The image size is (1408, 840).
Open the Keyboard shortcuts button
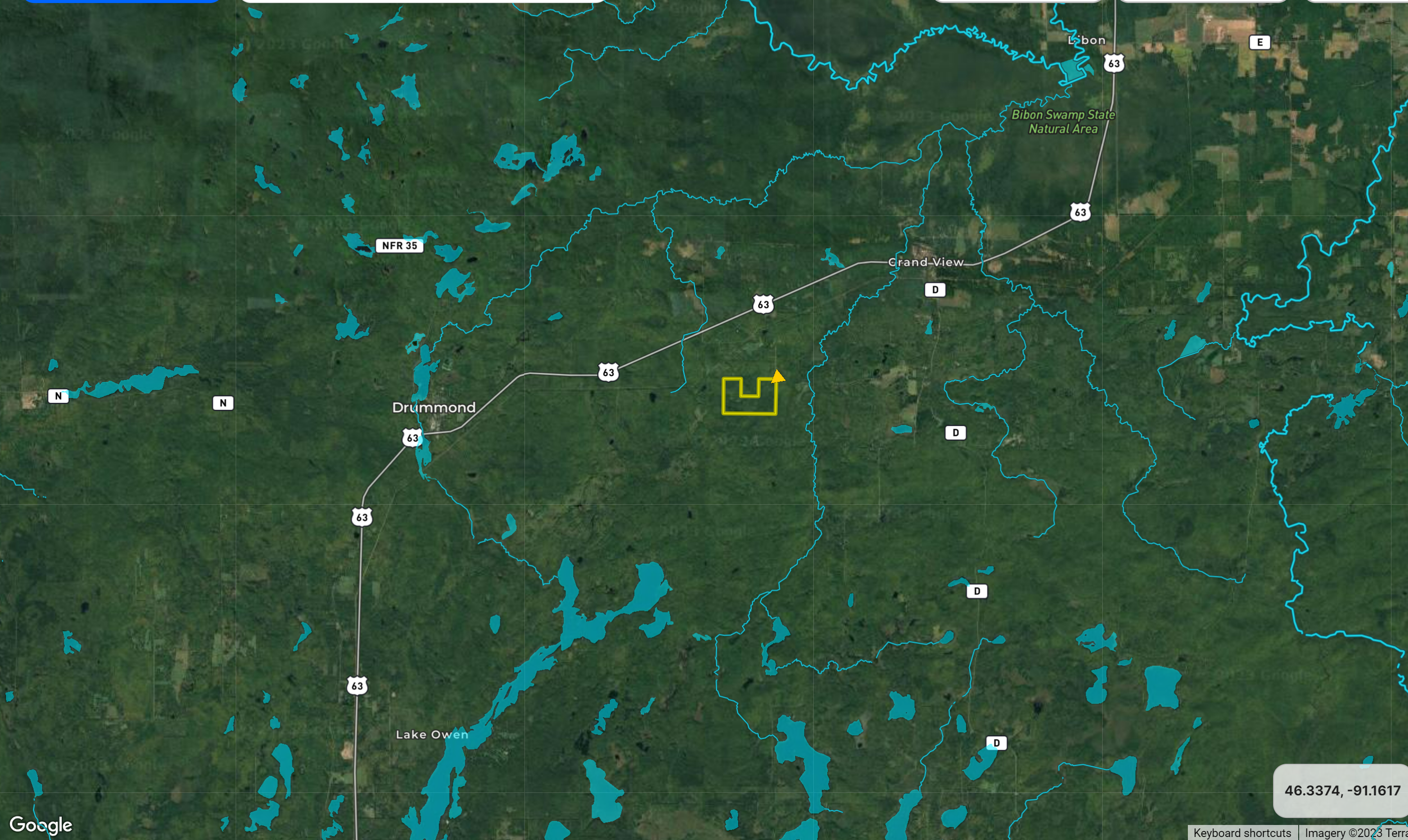(x=1242, y=832)
